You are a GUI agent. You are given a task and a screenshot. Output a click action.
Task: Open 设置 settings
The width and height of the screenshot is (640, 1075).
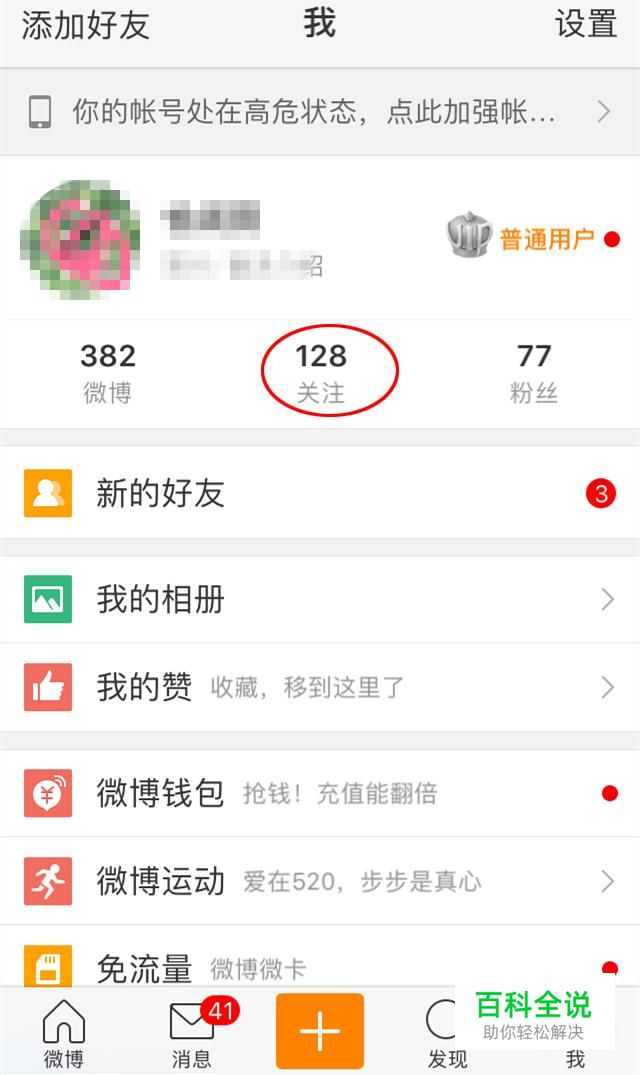point(586,25)
